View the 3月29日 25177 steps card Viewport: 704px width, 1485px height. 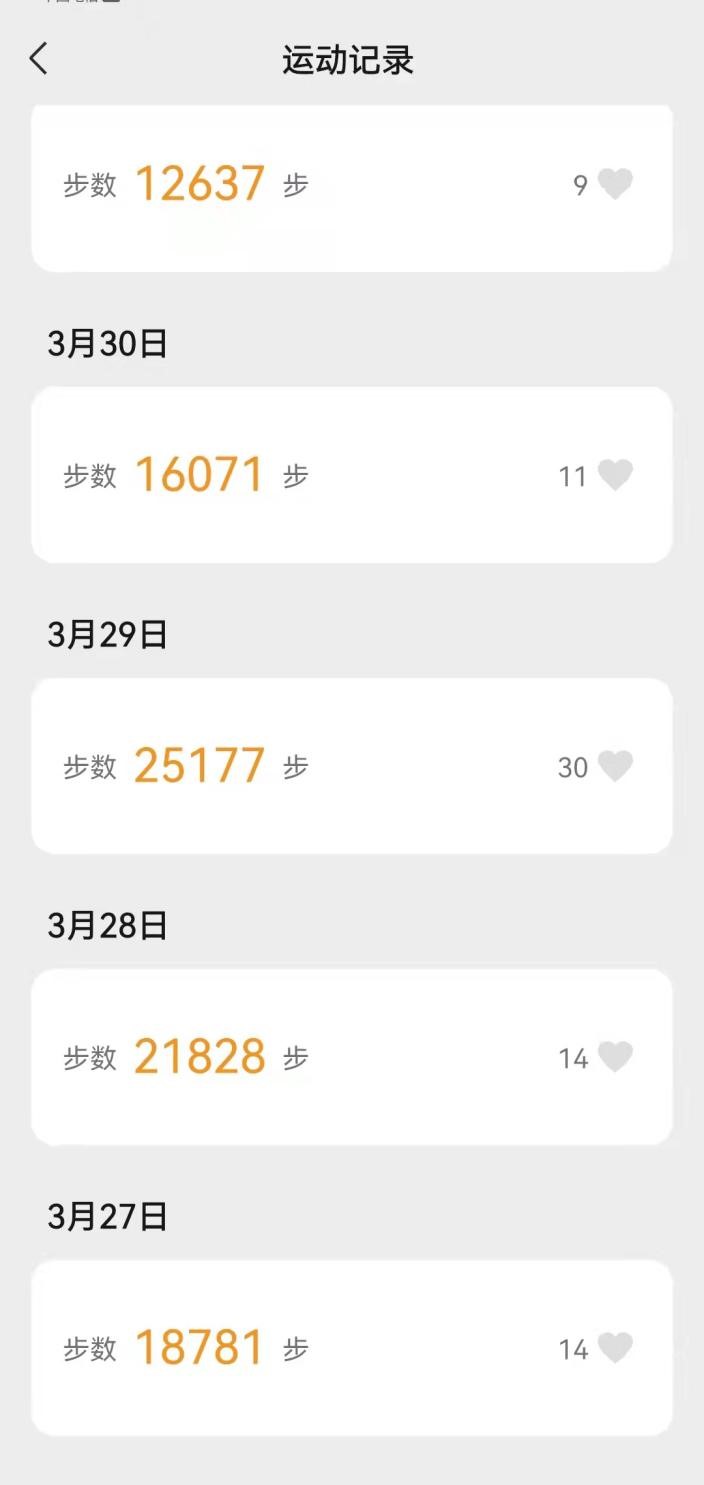[x=350, y=767]
